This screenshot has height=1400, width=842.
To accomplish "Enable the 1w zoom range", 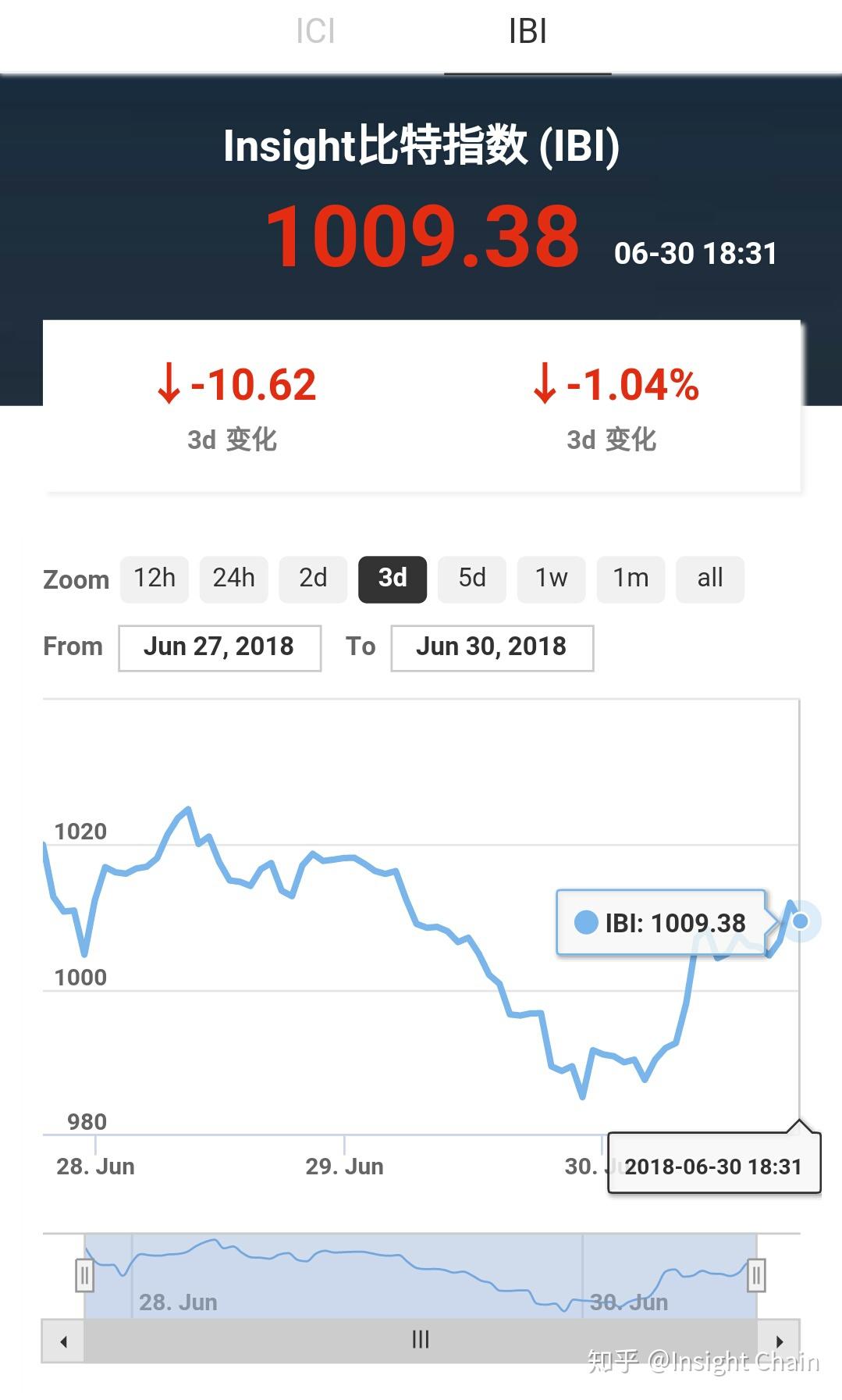I will point(551,579).
